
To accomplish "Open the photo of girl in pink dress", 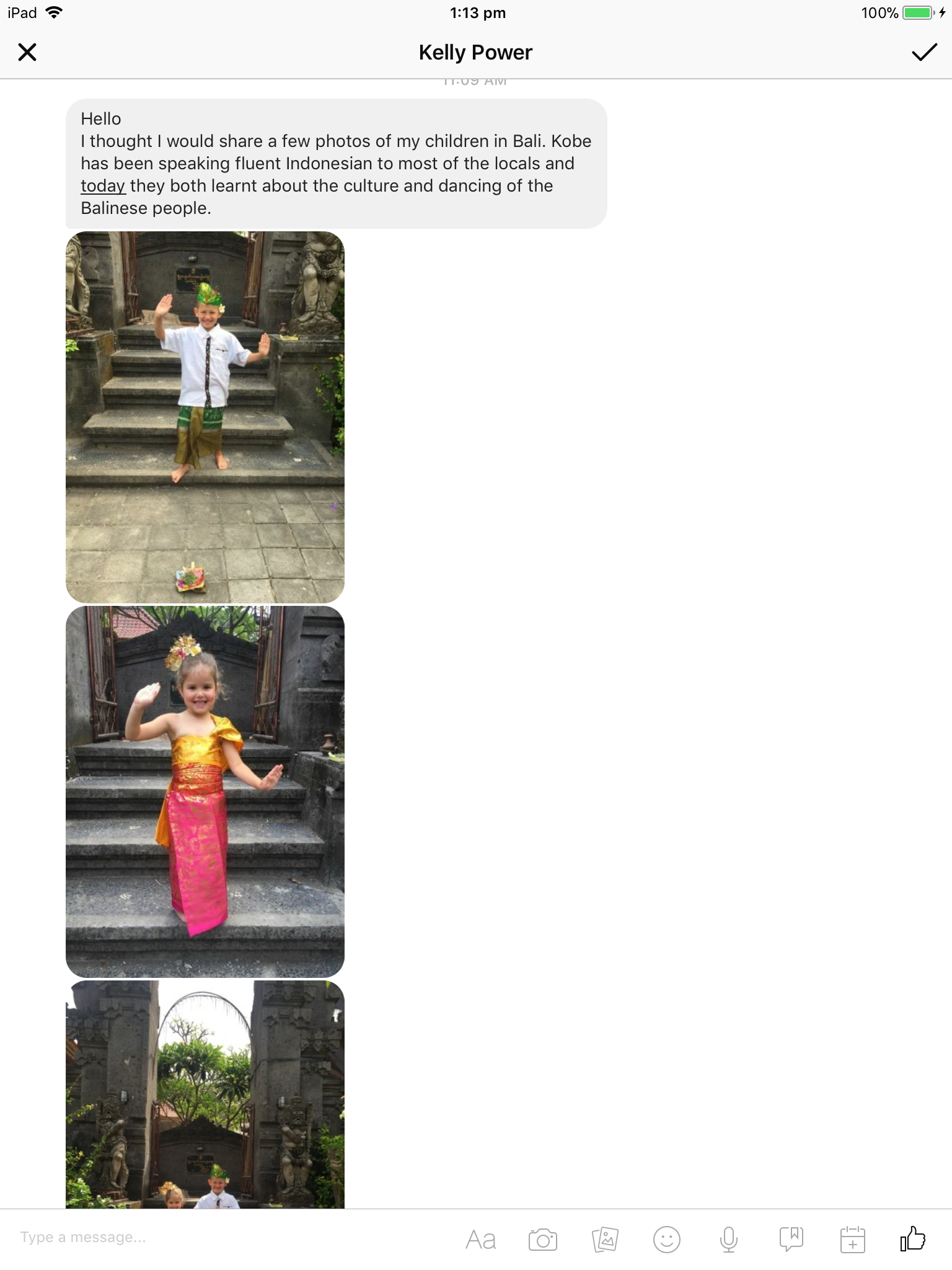I will click(x=205, y=791).
